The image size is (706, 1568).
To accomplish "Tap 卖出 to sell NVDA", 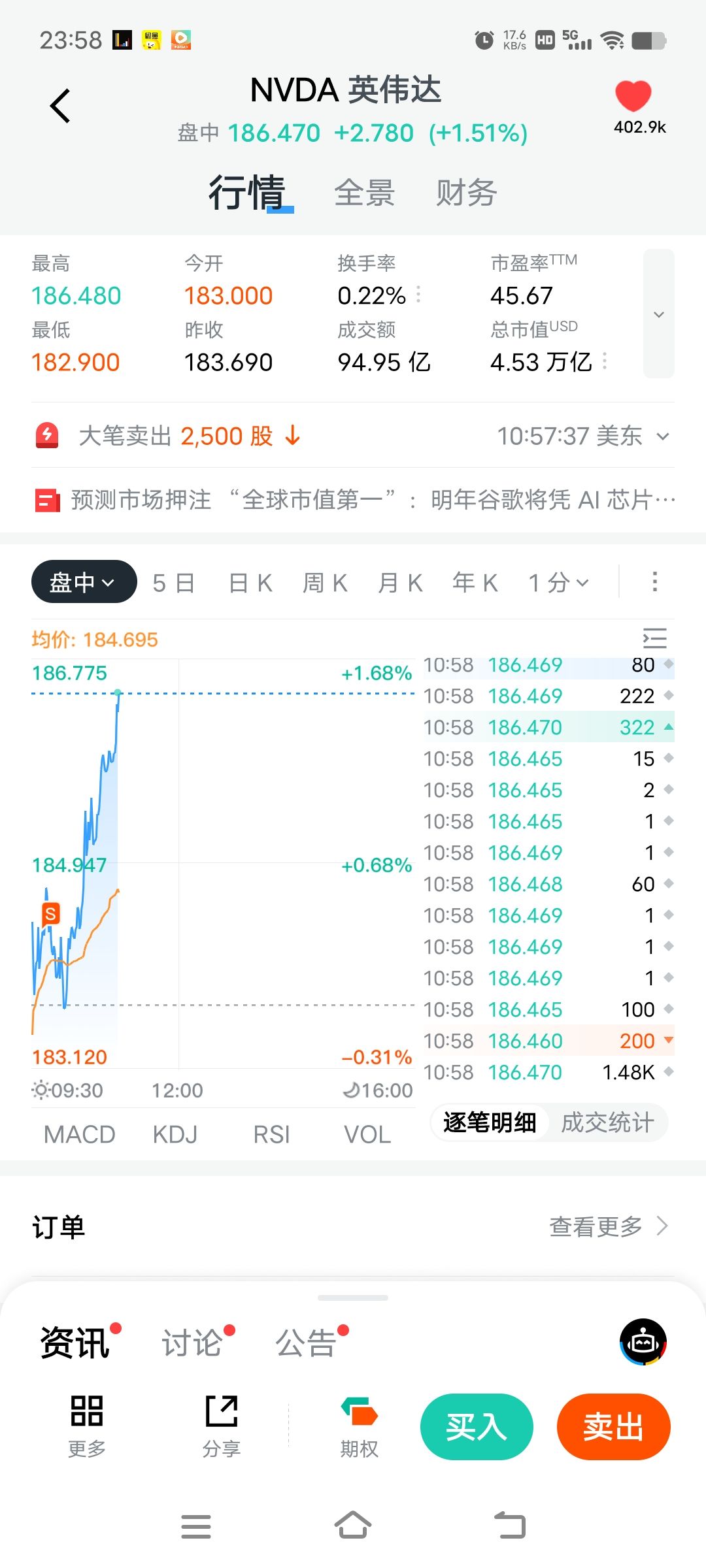I will point(613,1427).
